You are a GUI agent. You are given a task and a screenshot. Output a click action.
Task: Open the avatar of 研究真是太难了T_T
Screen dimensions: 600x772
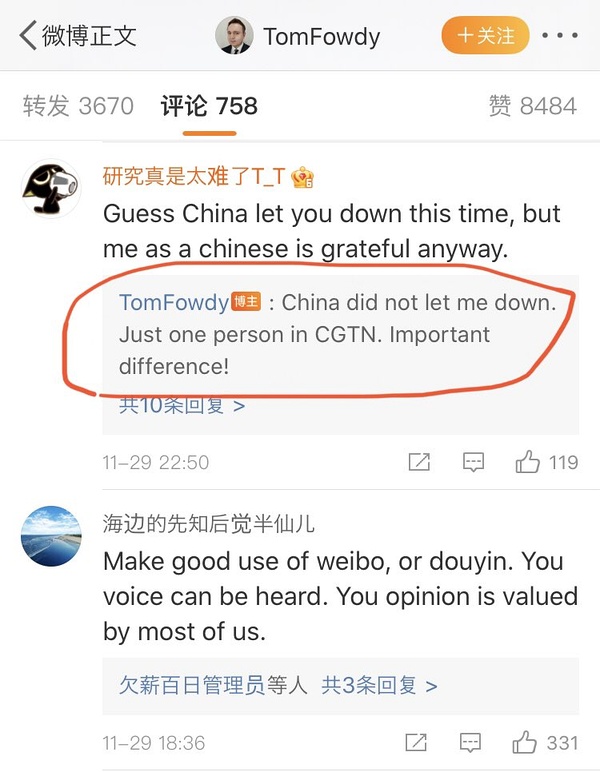point(51,187)
